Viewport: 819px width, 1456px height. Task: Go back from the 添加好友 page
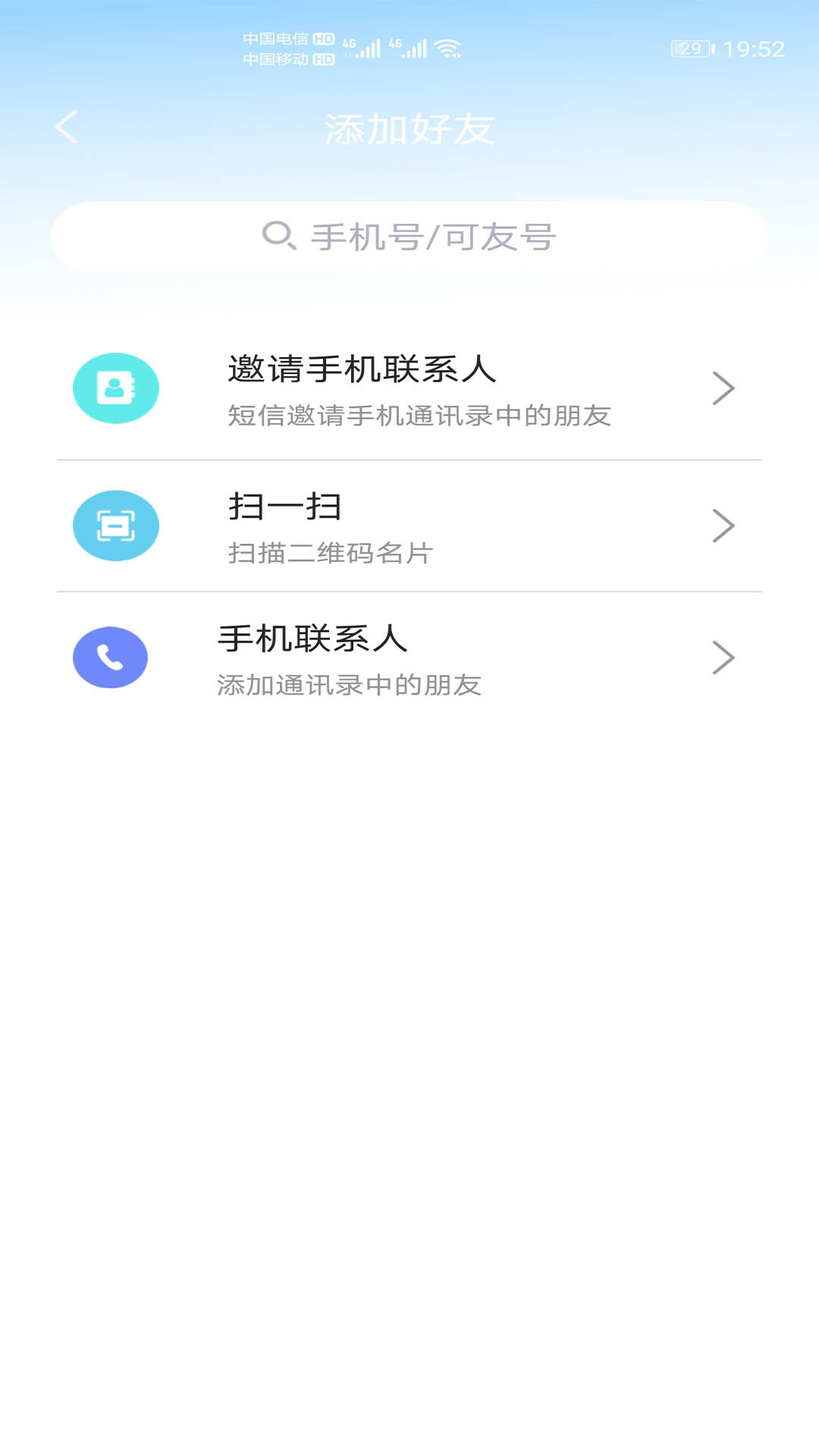[x=67, y=127]
